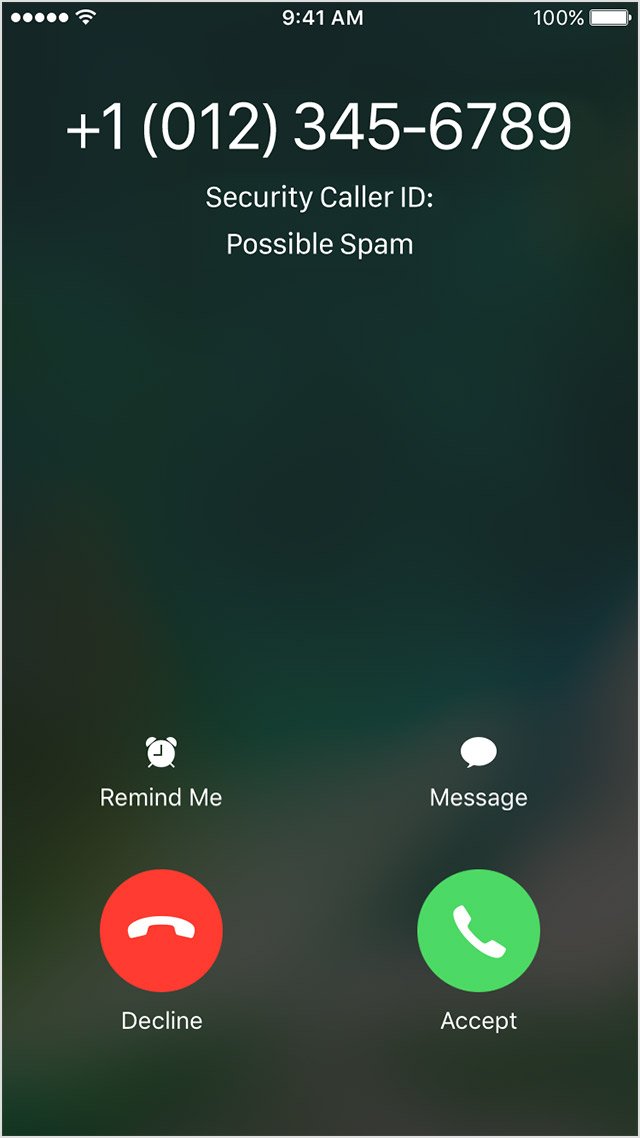Decline the incoming call
640x1138 pixels.
pos(161,930)
